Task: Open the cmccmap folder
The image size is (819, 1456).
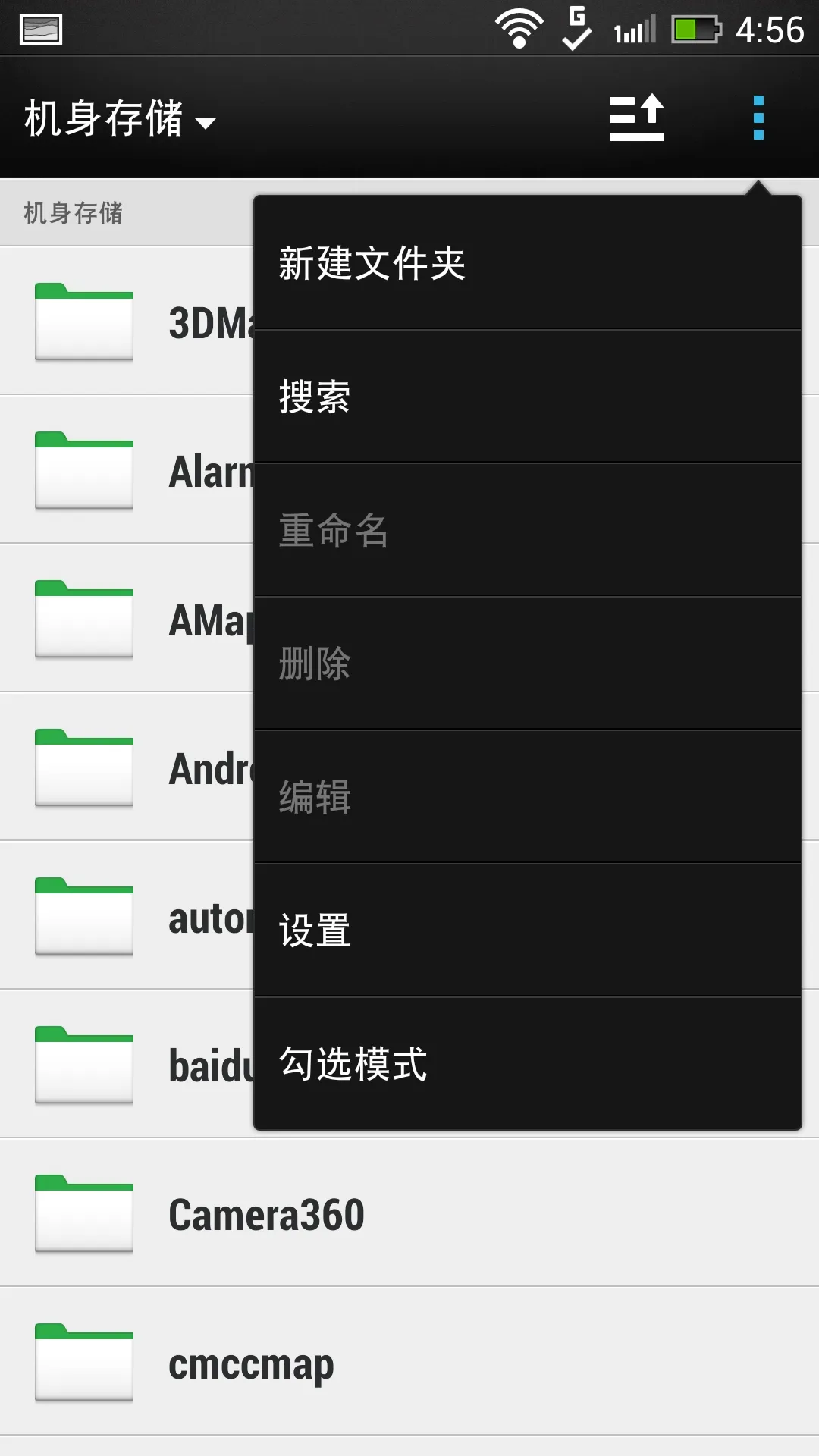Action: click(x=409, y=1361)
